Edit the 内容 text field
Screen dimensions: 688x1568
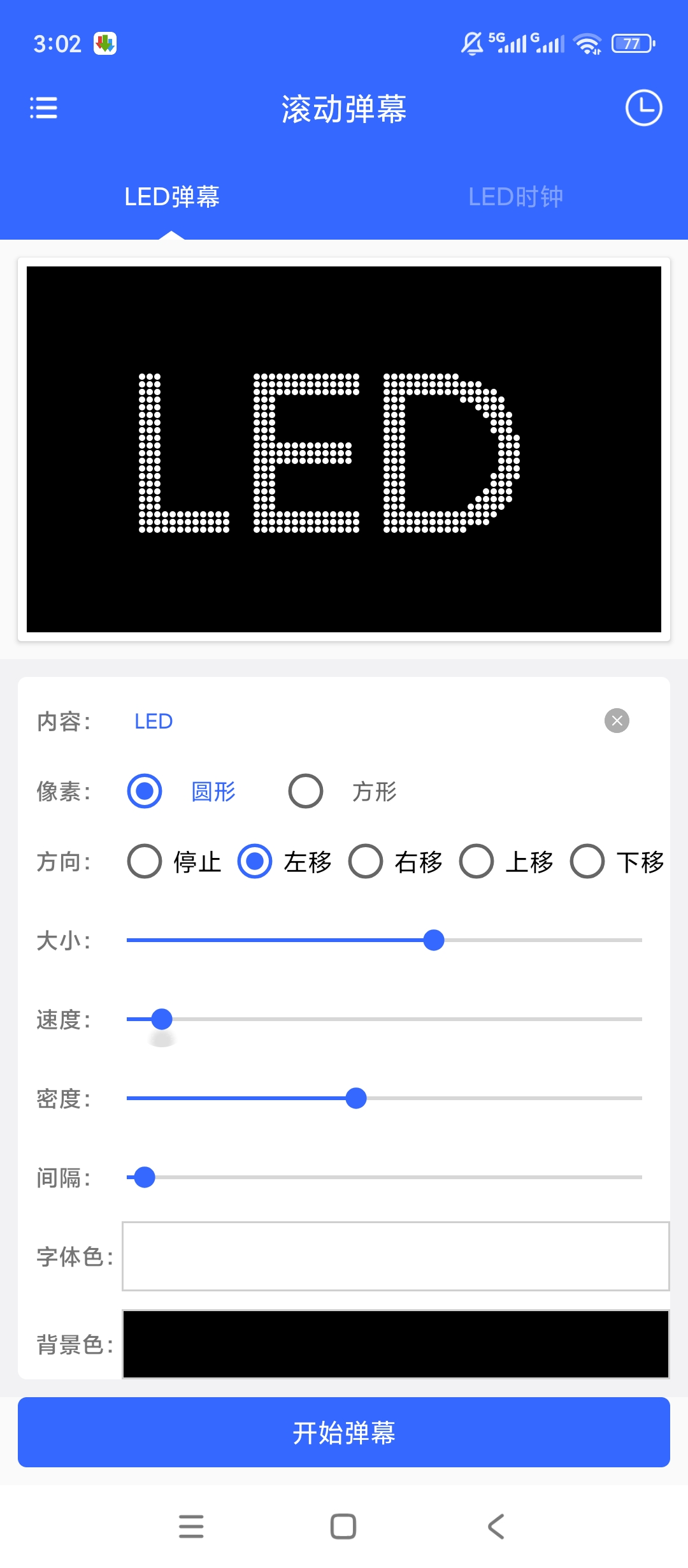pyautogui.click(x=363, y=721)
